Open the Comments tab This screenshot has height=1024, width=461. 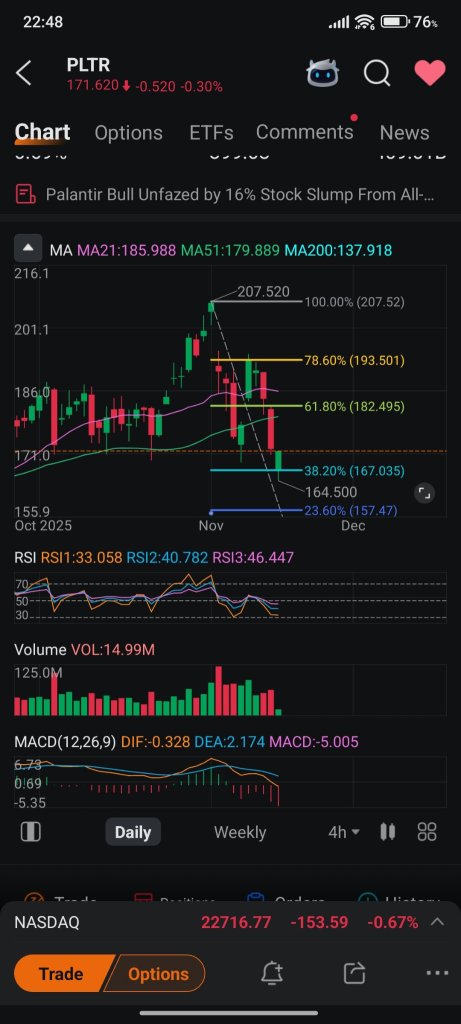(304, 132)
